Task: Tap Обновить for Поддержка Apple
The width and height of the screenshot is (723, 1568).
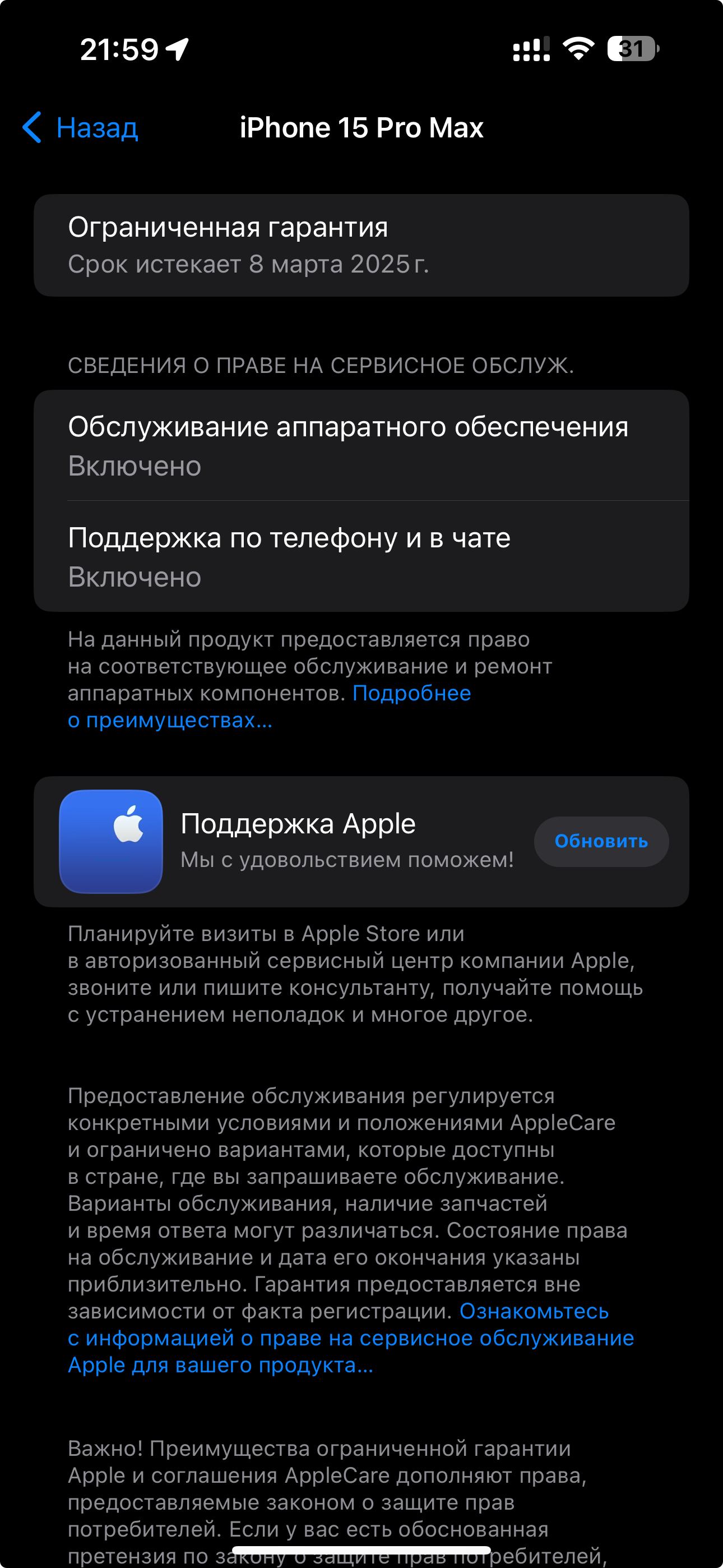Action: pyautogui.click(x=601, y=841)
